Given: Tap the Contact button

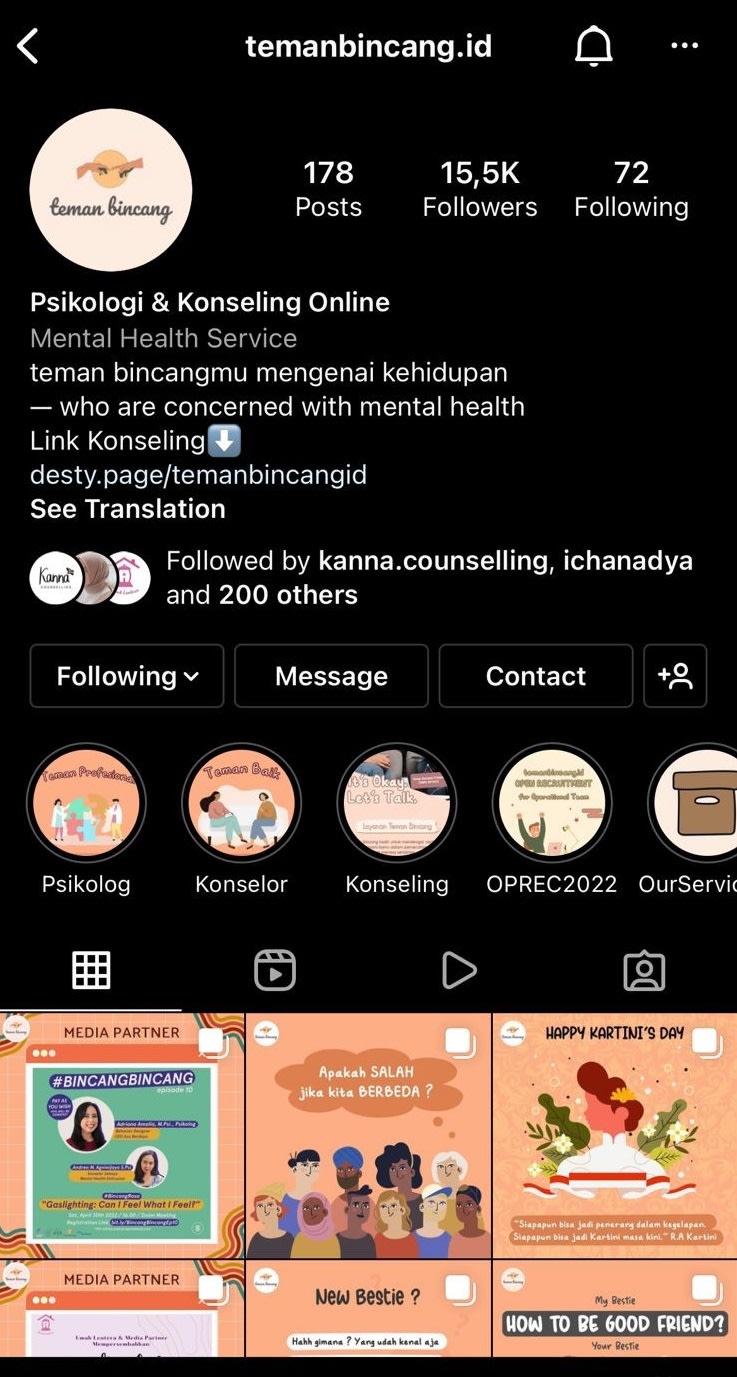Looking at the screenshot, I should (x=535, y=676).
